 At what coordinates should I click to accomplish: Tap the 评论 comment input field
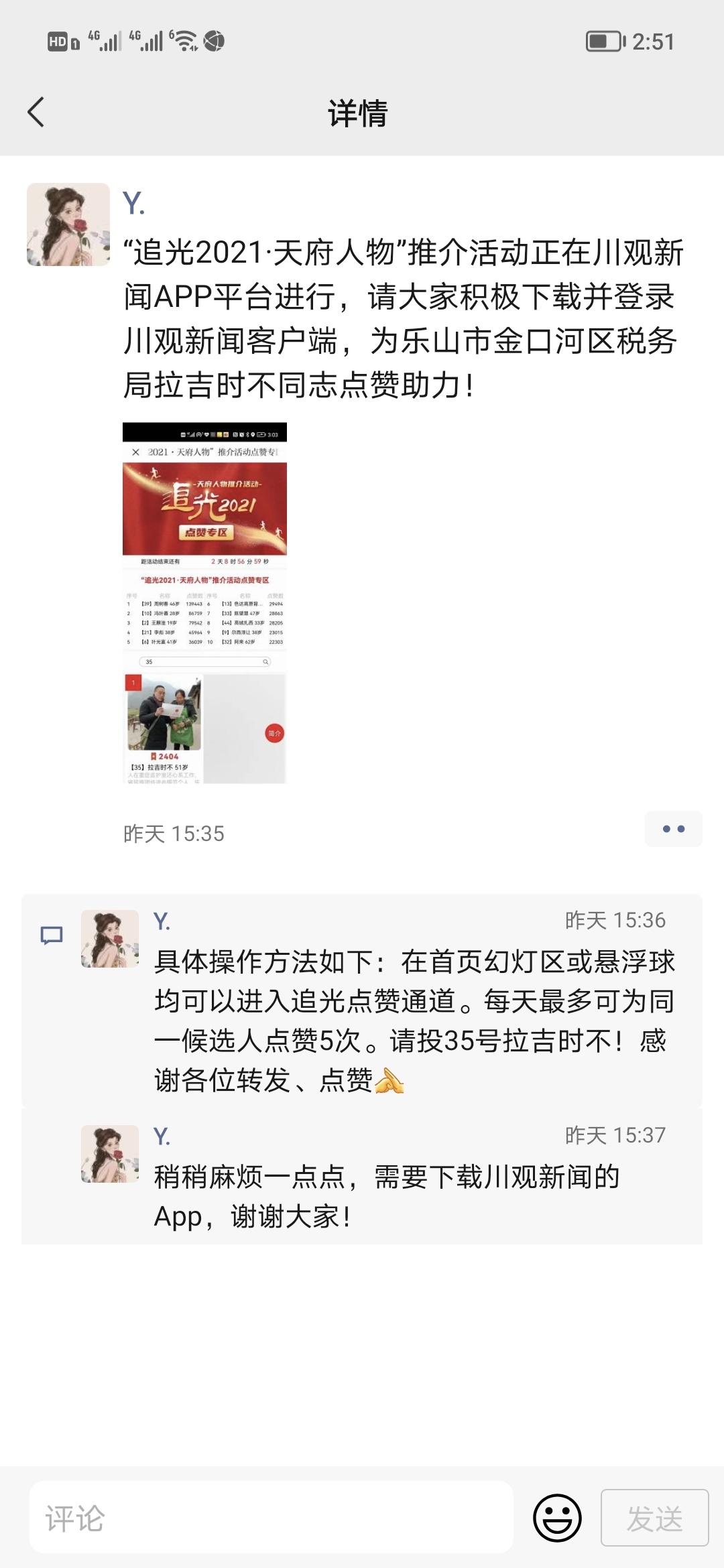(271, 1518)
